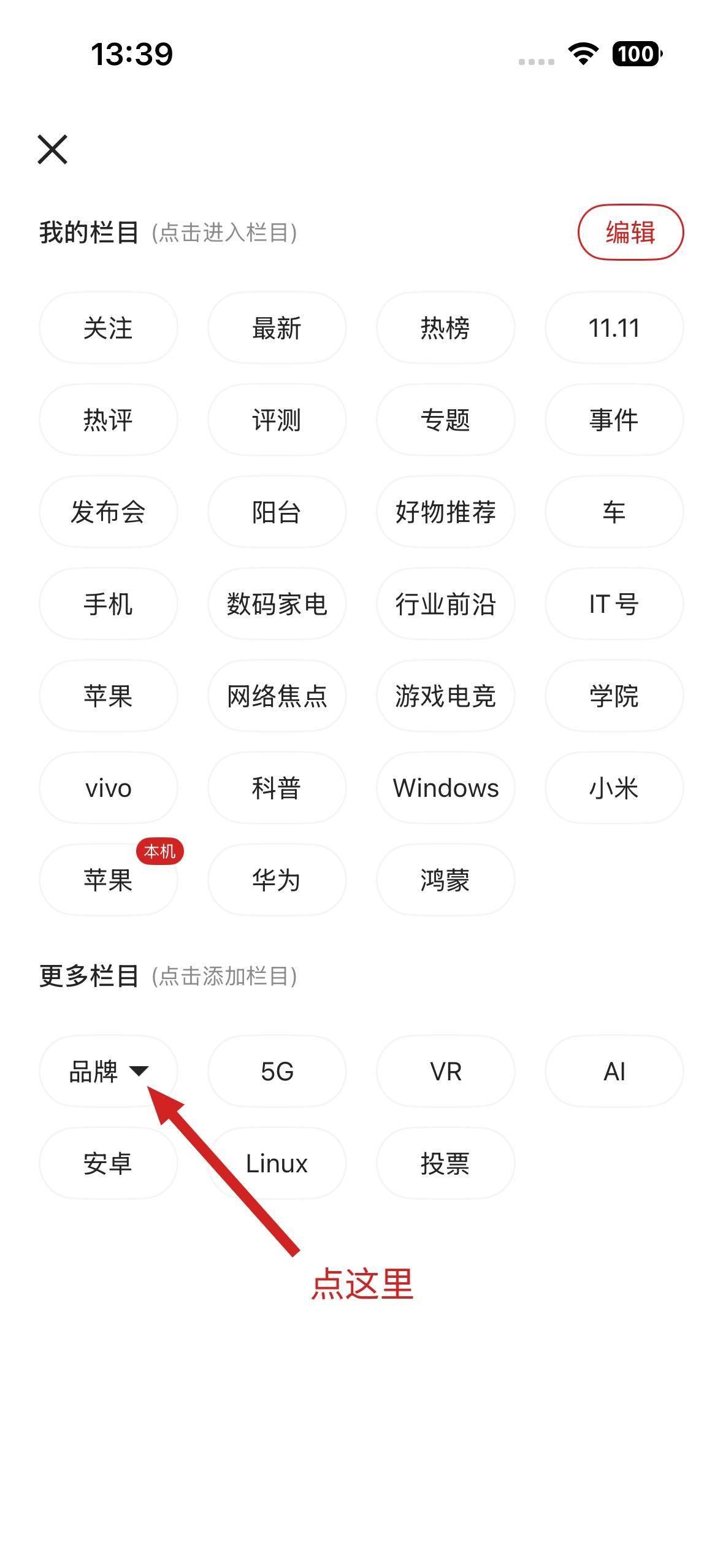This screenshot has width=723, height=1568.
Task: Enter the 发布会 column
Action: point(108,512)
